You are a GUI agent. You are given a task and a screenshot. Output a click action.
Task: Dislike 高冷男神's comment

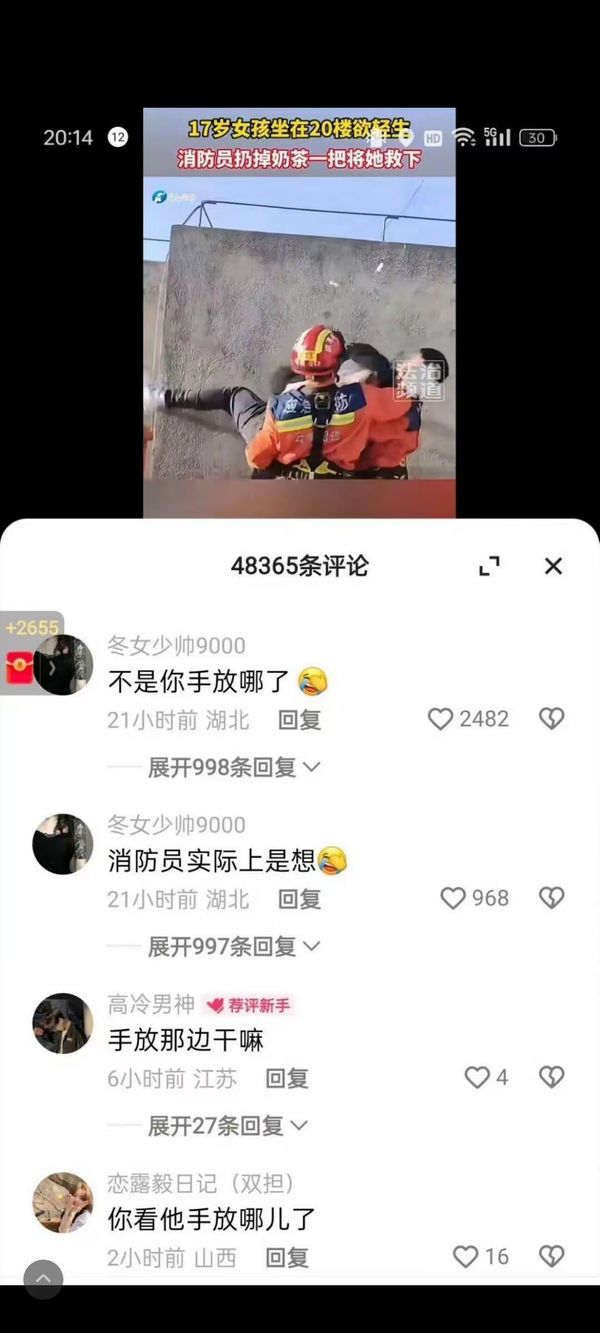pyautogui.click(x=551, y=1077)
